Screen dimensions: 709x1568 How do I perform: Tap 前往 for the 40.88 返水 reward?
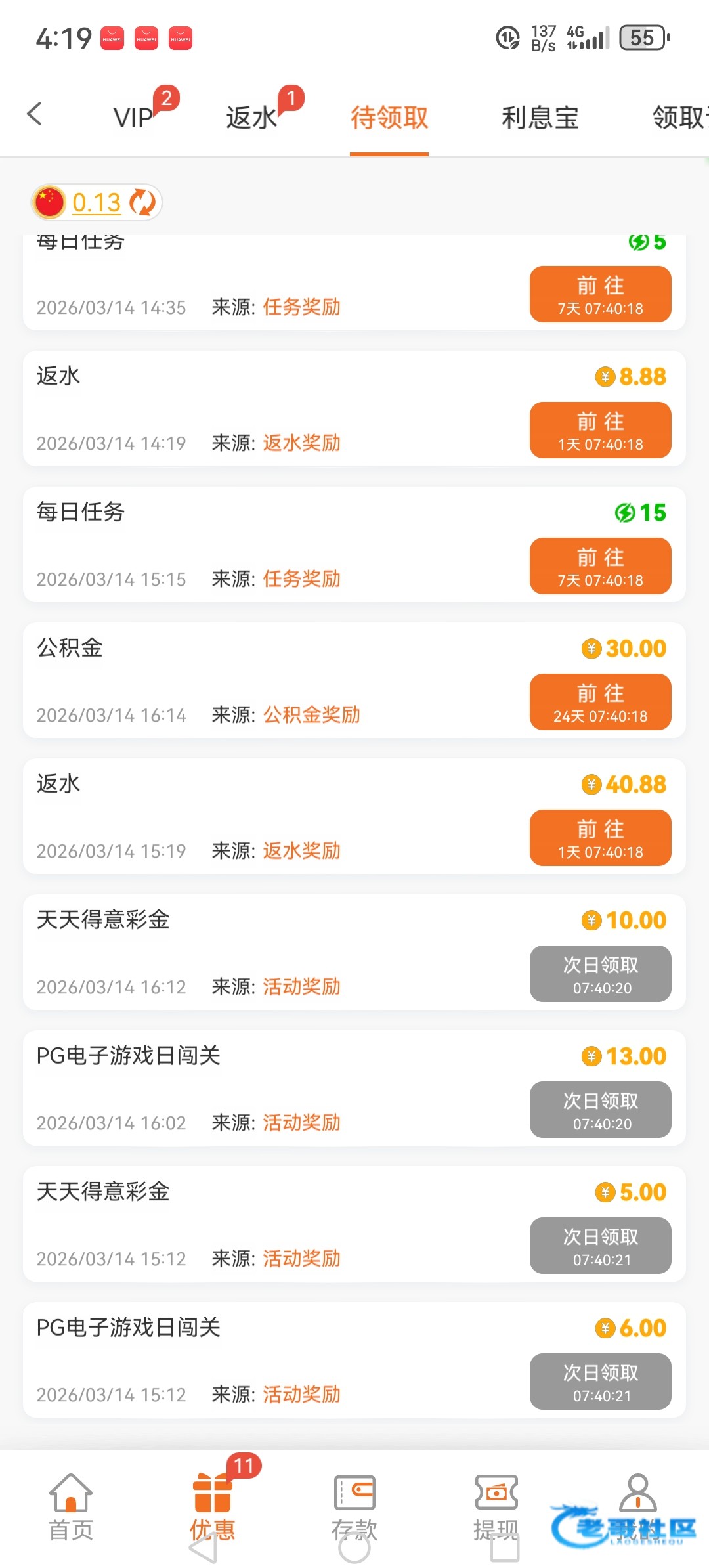click(600, 838)
